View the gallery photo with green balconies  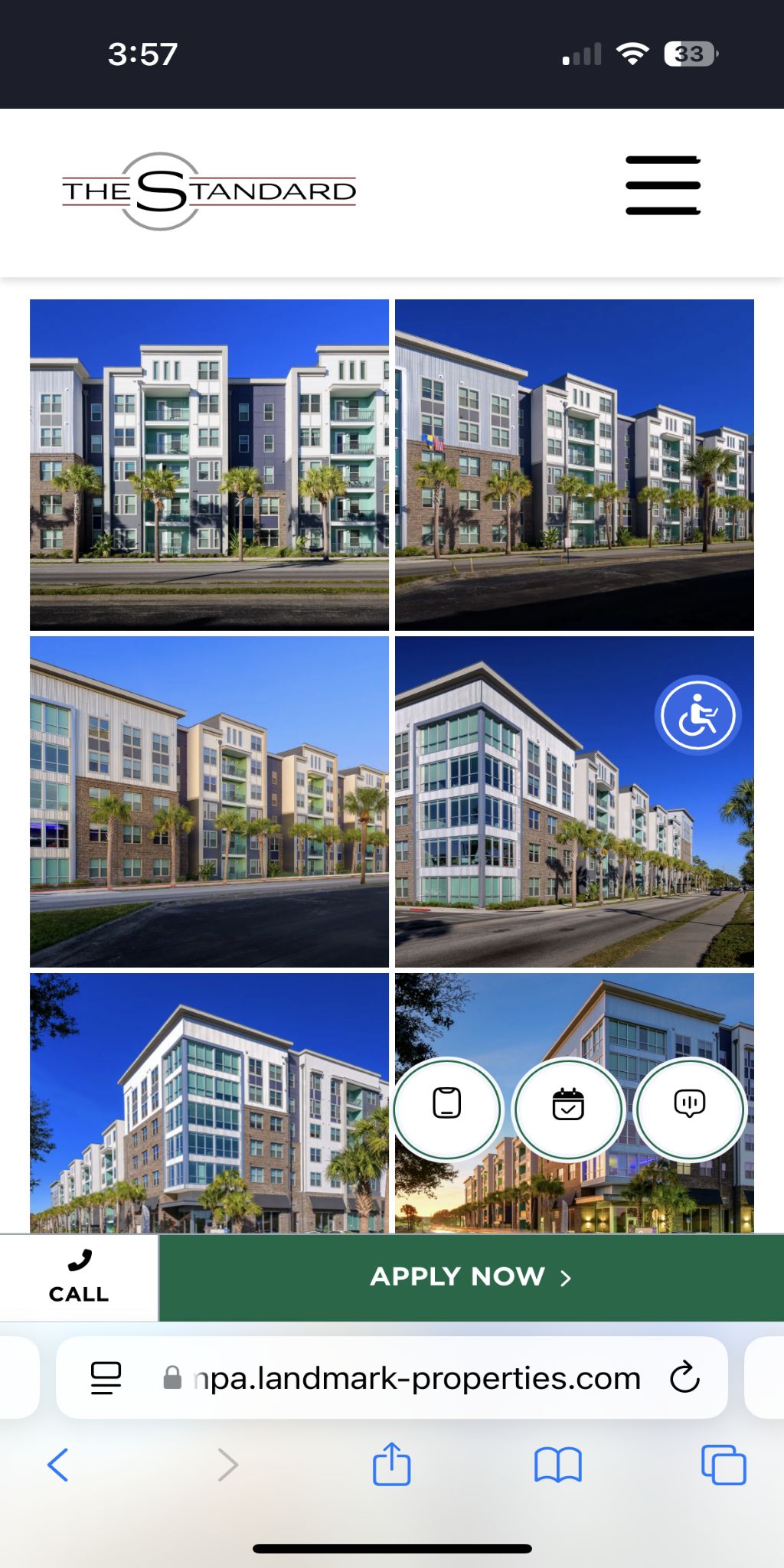pyautogui.click(x=209, y=802)
